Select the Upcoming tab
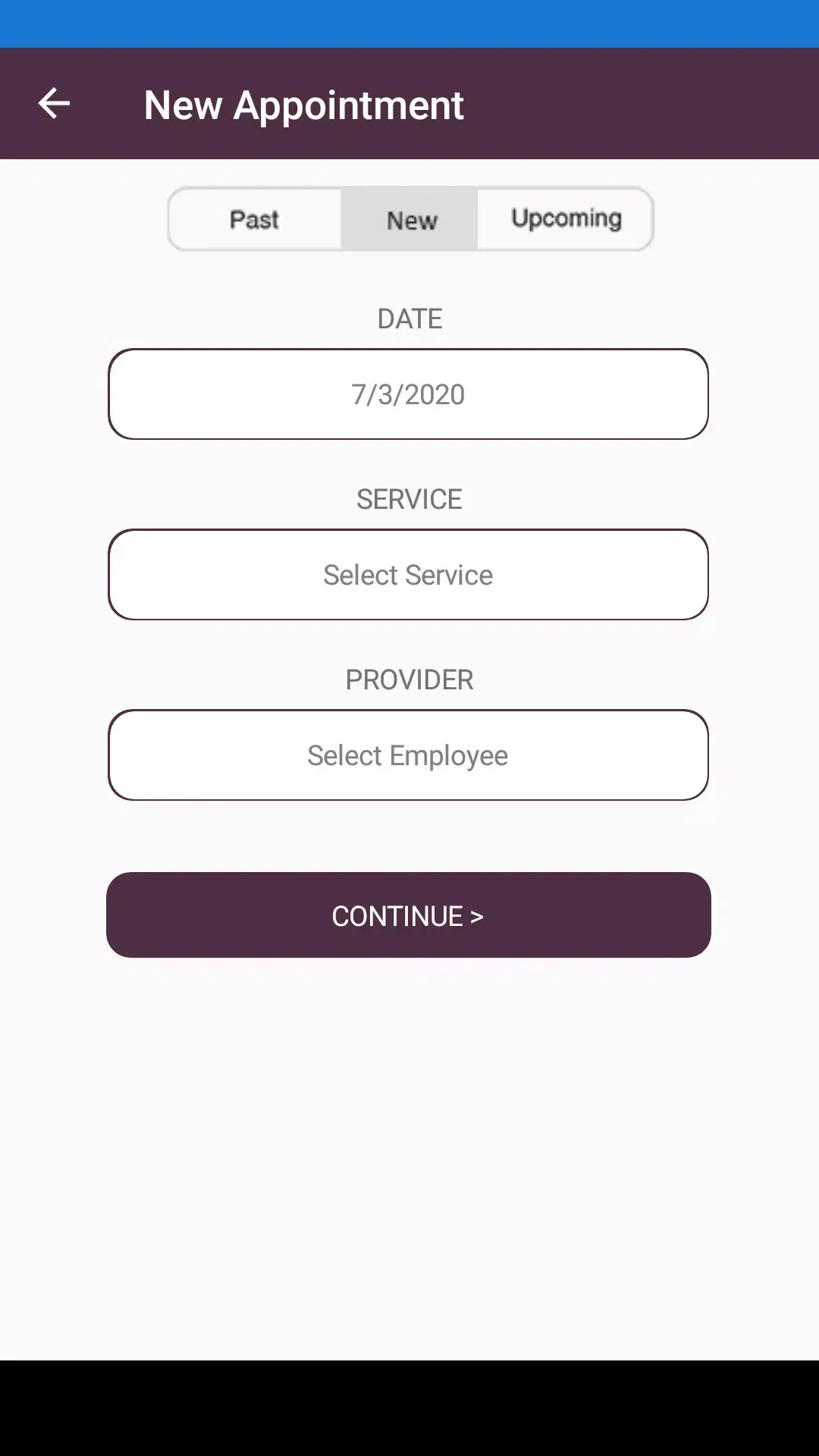This screenshot has width=819, height=1456. pos(565,218)
